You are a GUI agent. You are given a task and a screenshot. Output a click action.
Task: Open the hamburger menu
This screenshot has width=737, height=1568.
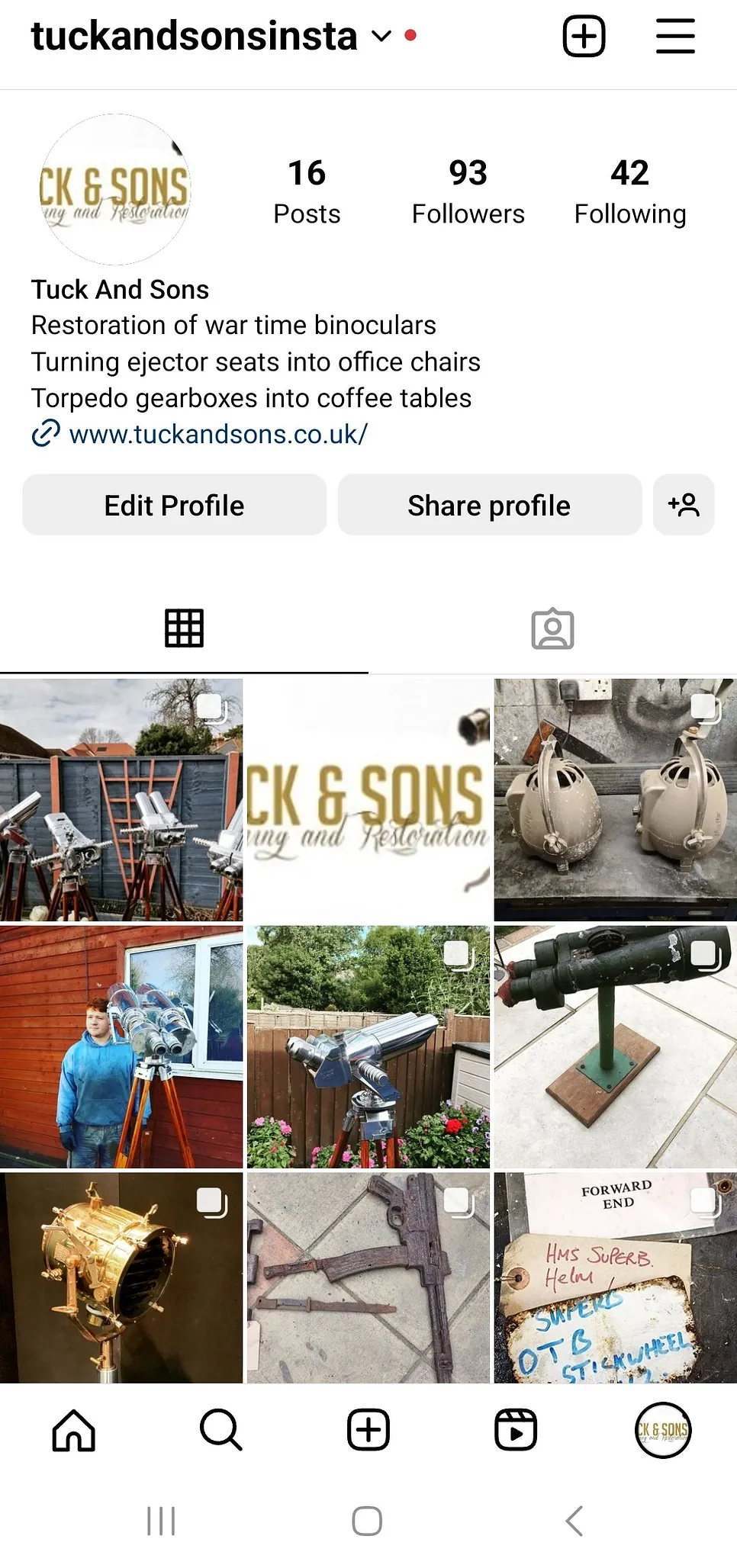(675, 36)
